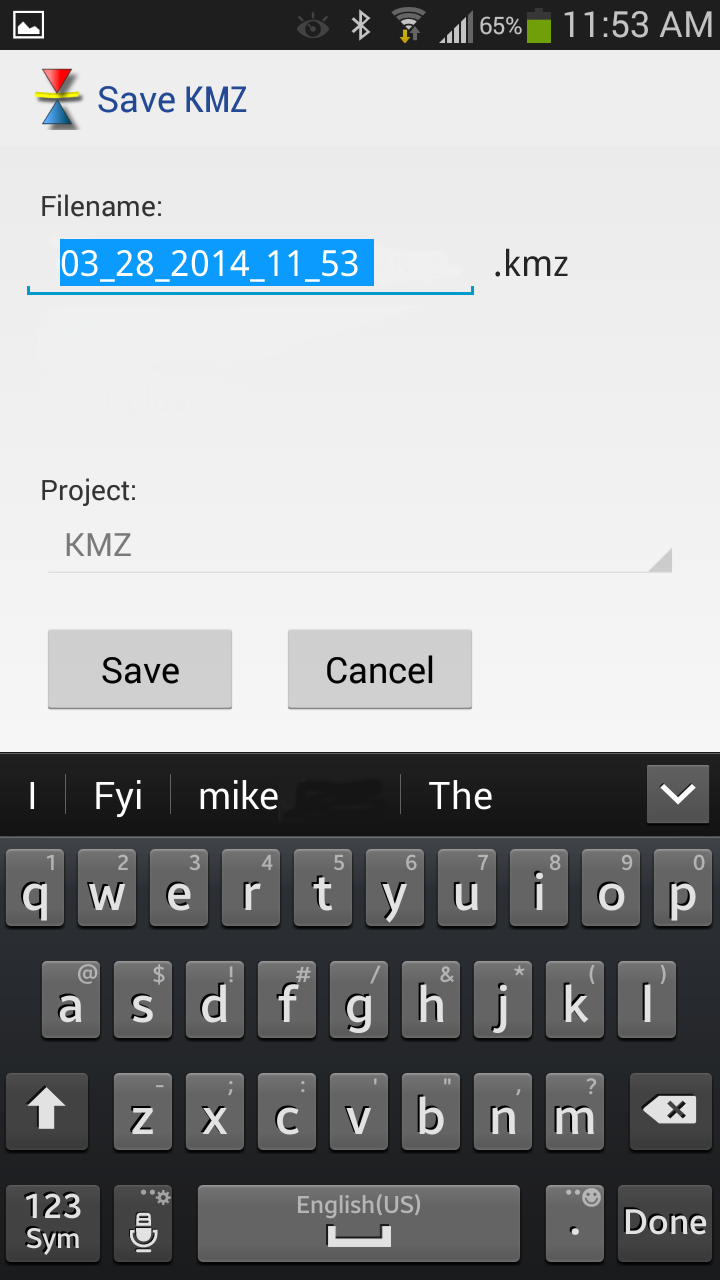Image resolution: width=720 pixels, height=1280 pixels.
Task: Choose the 'The' word suggestion
Action: pos(460,796)
